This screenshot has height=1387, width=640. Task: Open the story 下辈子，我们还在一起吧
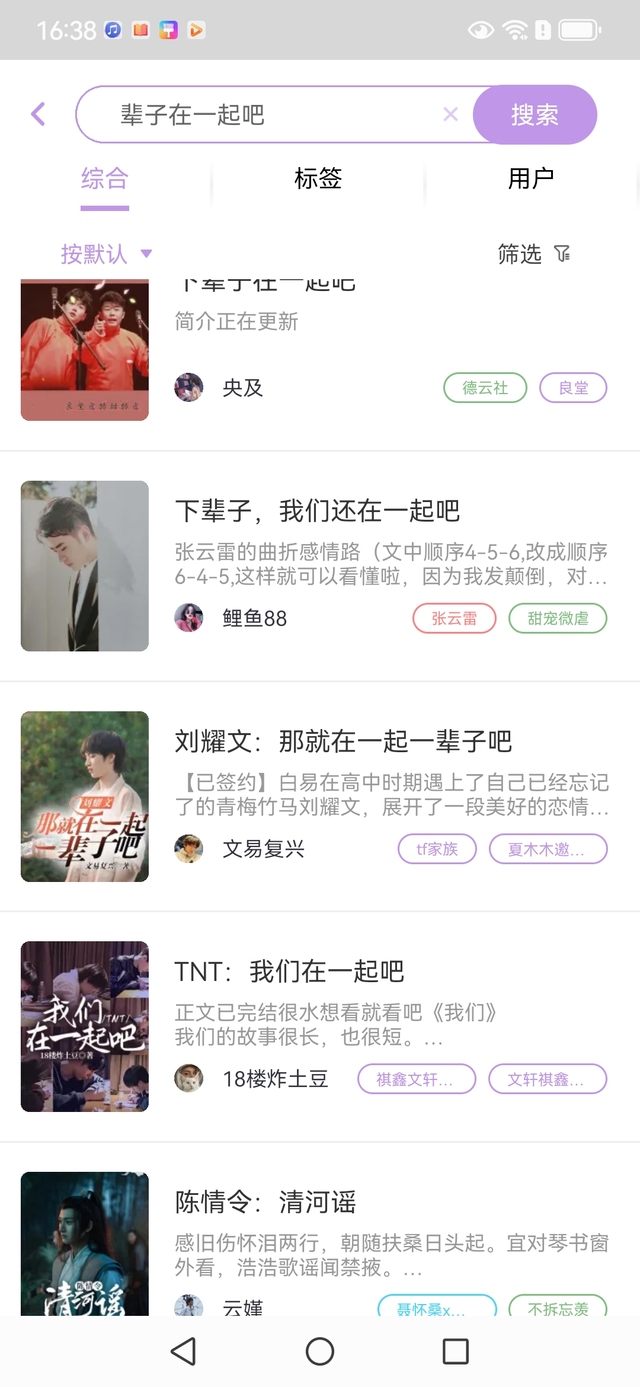tap(317, 511)
